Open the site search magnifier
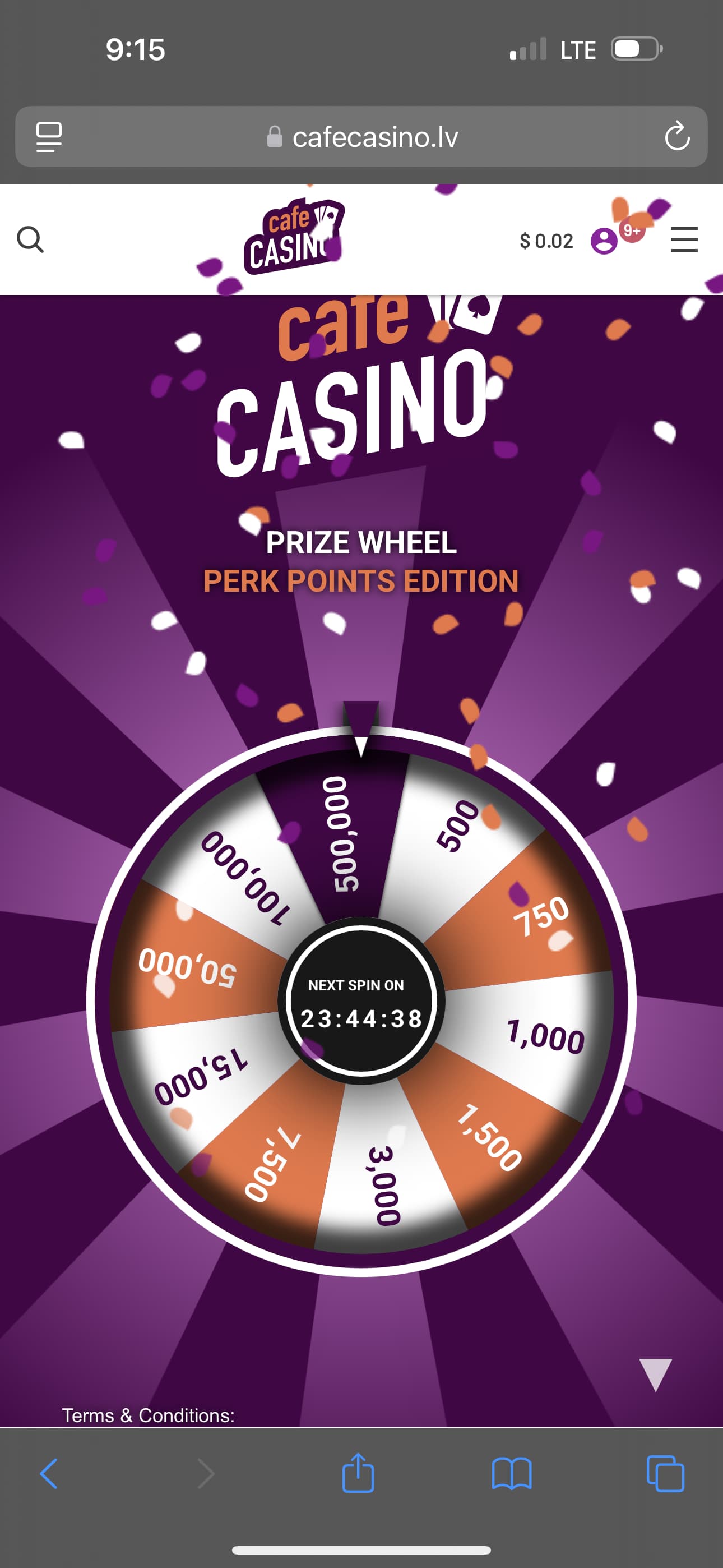 click(30, 239)
